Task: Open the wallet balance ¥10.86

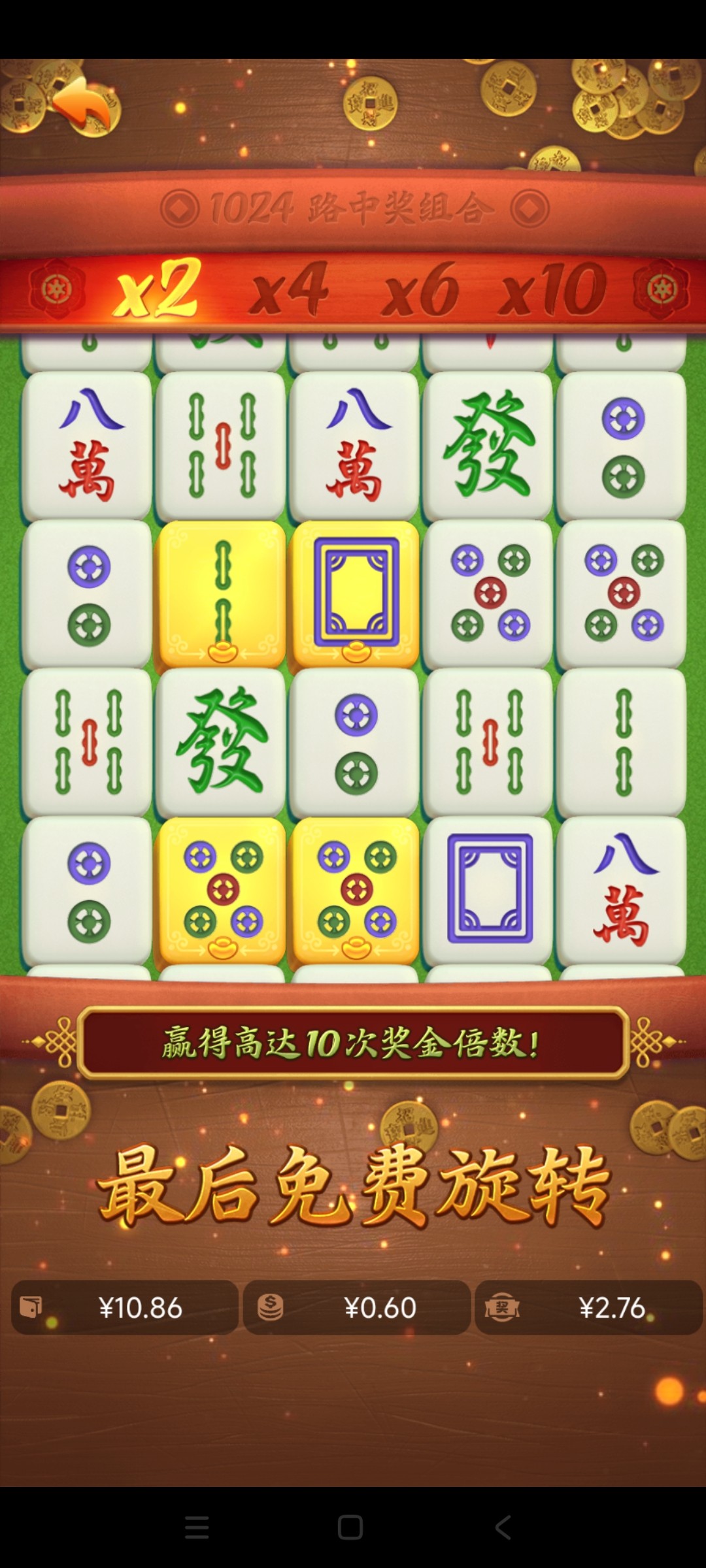Action: tap(125, 1307)
